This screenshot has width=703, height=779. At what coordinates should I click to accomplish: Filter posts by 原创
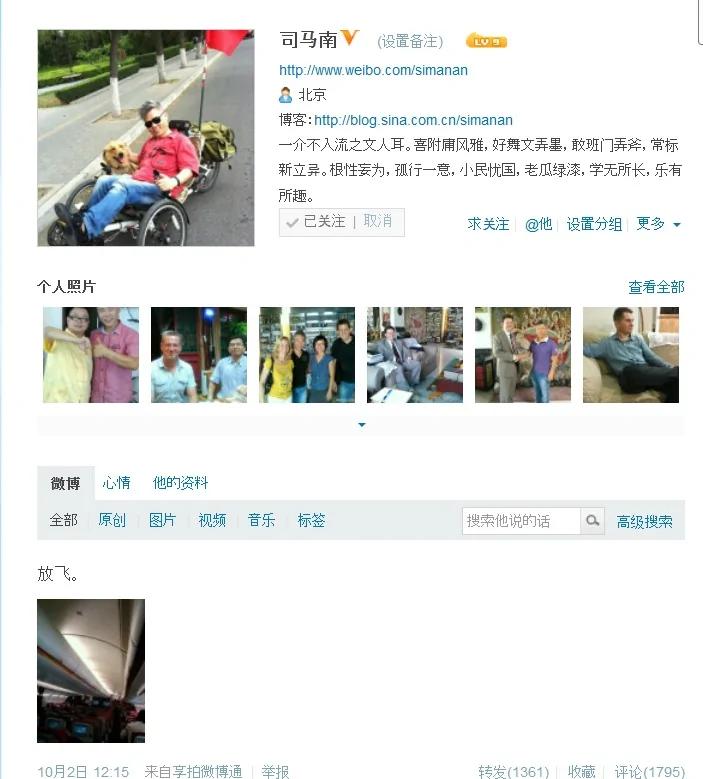point(112,520)
